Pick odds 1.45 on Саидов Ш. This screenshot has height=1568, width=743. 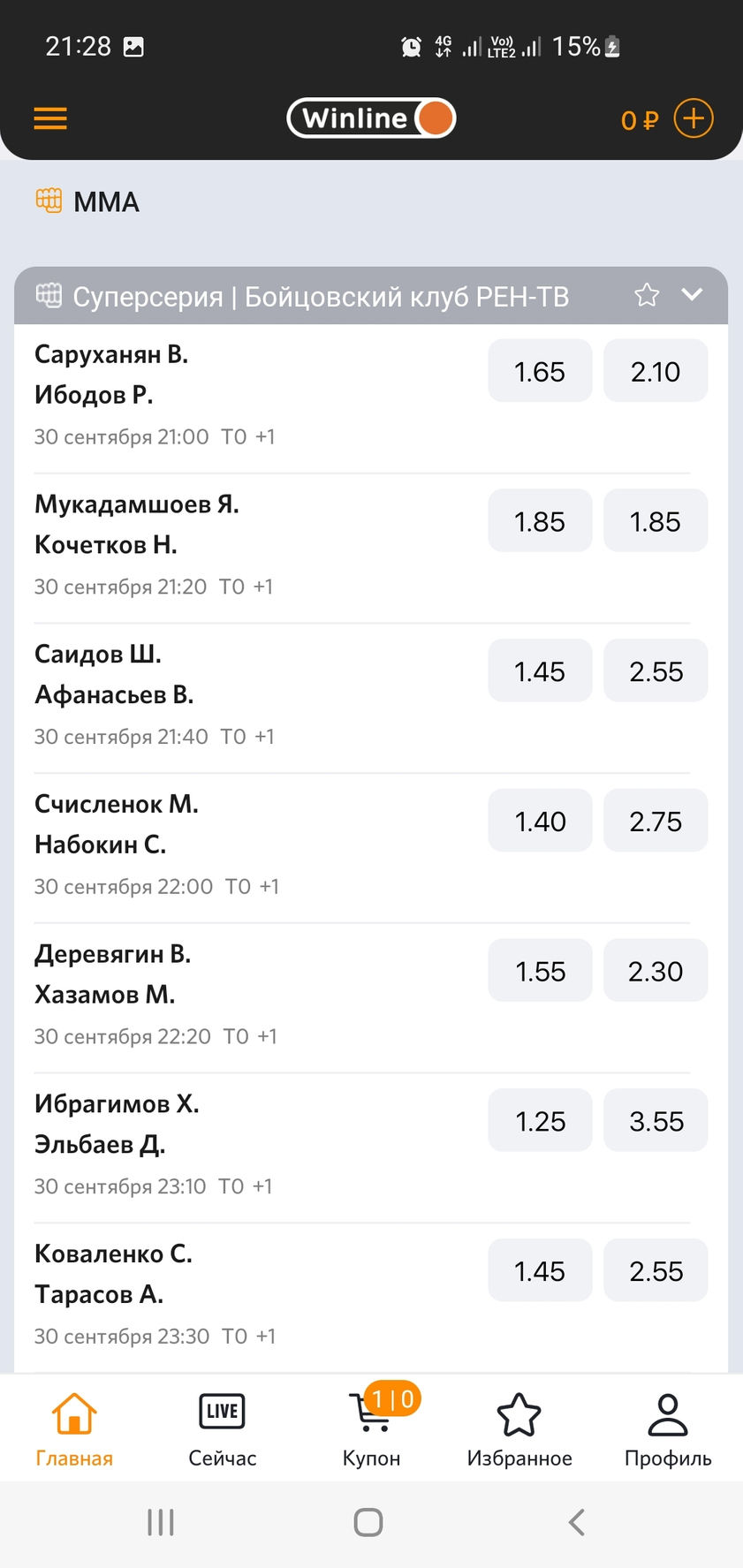click(x=540, y=671)
